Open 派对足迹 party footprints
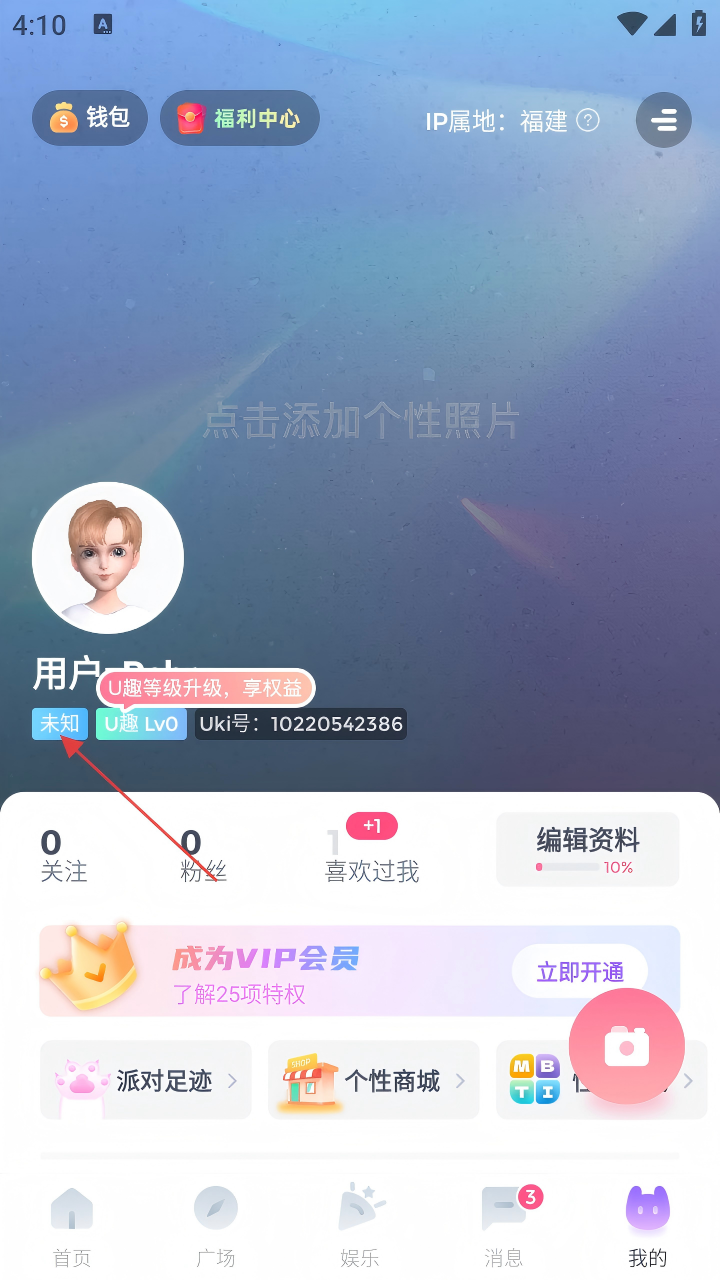Image resolution: width=720 pixels, height=1280 pixels. tap(146, 1080)
